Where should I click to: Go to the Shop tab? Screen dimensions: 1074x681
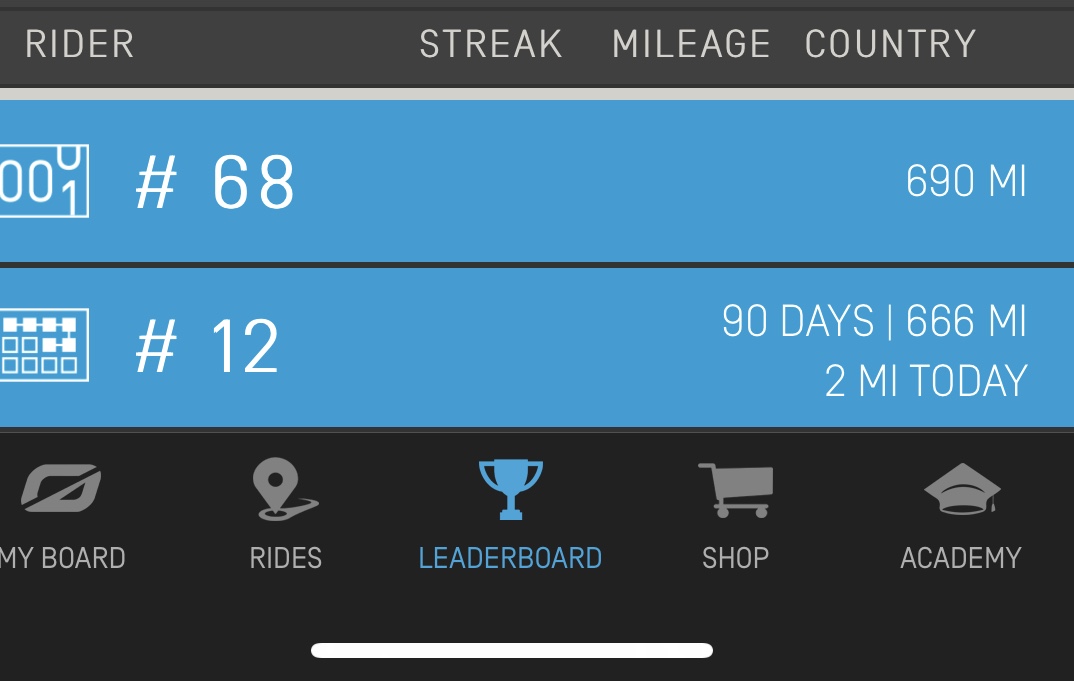coord(735,515)
